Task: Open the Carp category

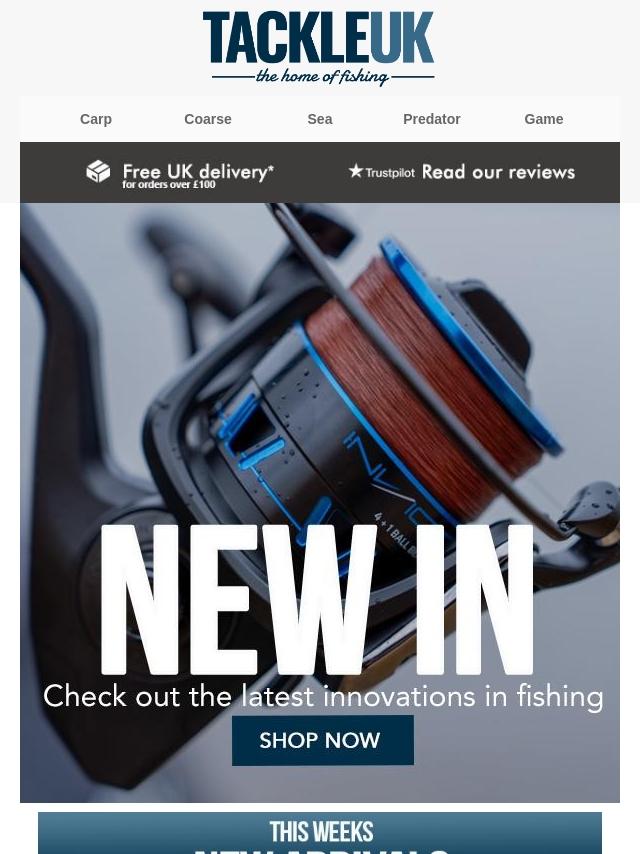Action: [96, 119]
